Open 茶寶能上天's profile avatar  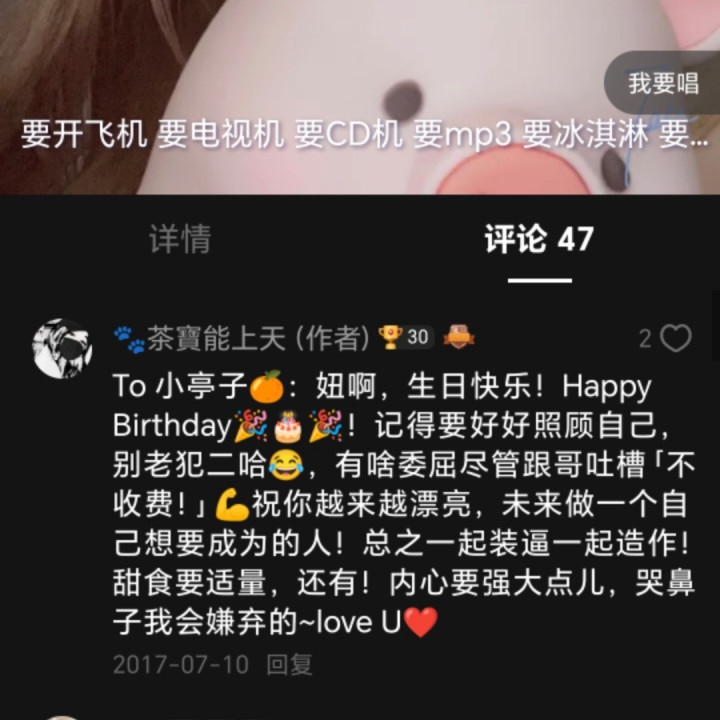pos(62,348)
